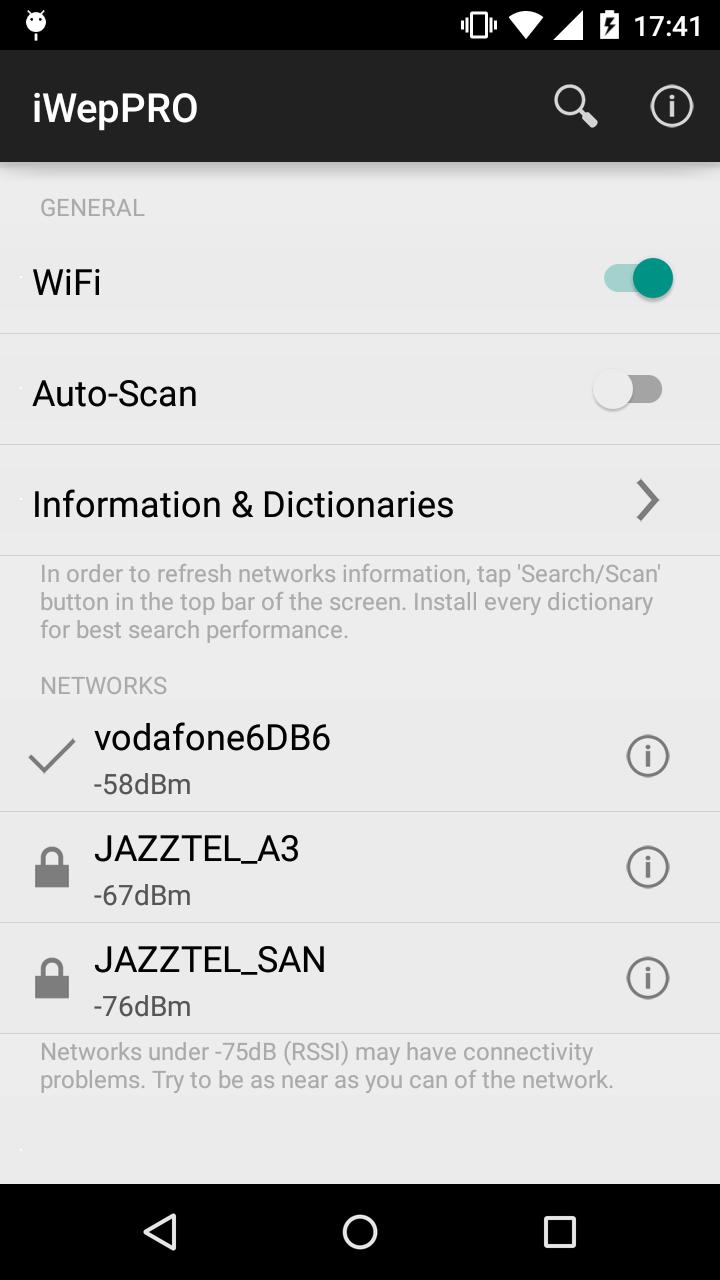This screenshot has height=1280, width=720.
Task: View details icon for JAZZTEL_A3
Action: 647,867
